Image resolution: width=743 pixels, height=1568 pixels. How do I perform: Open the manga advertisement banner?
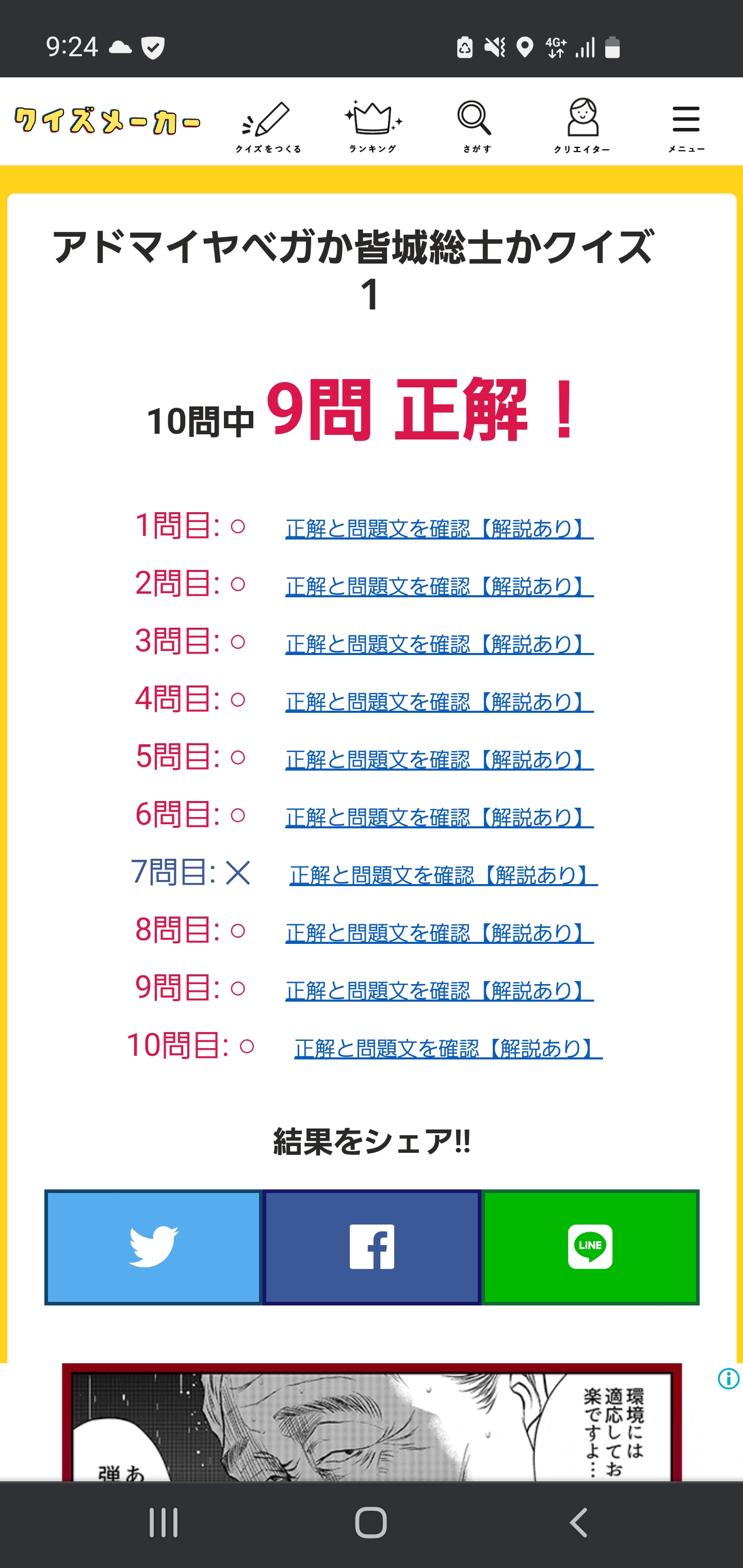pos(372,1424)
